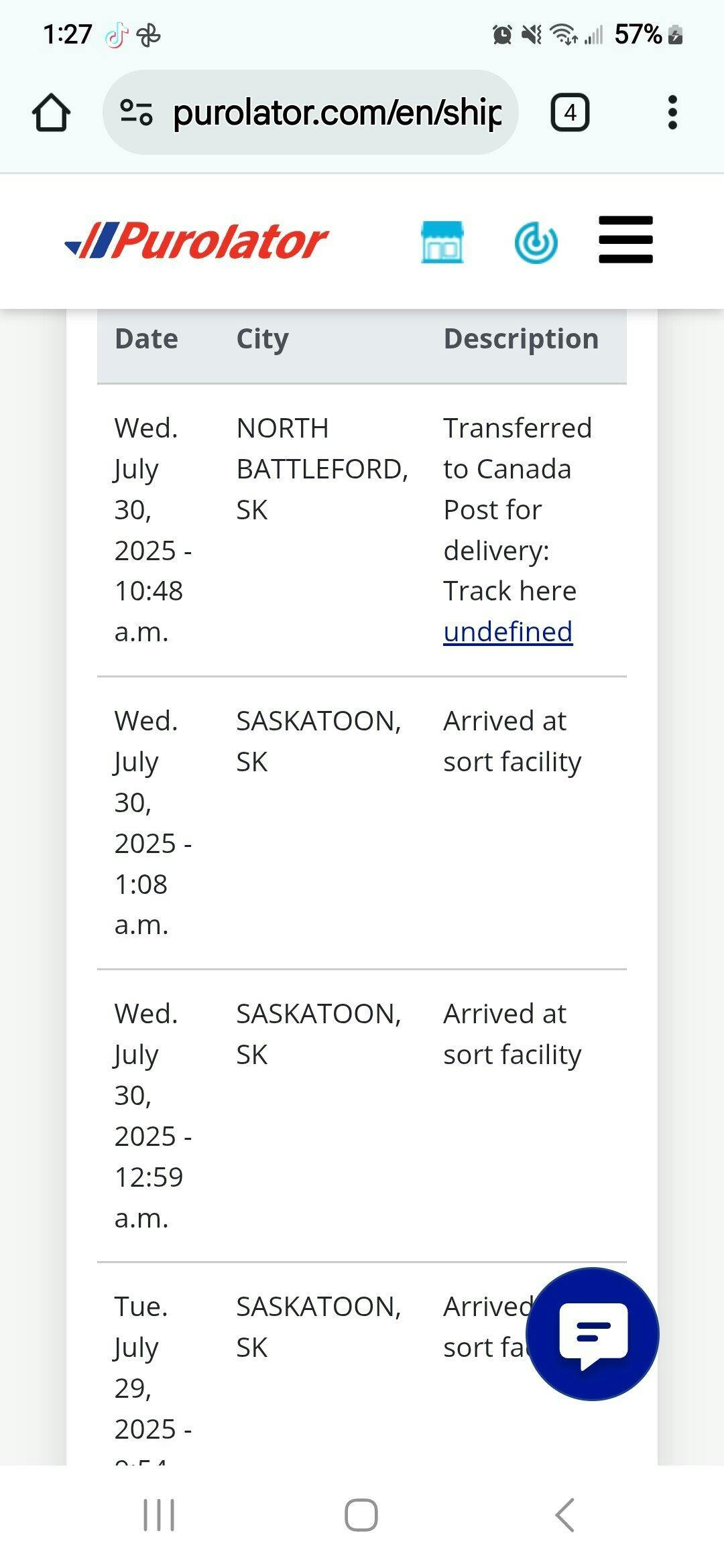Screen dimensions: 724x1568
Task: Open the store locations icon
Action: click(x=442, y=242)
